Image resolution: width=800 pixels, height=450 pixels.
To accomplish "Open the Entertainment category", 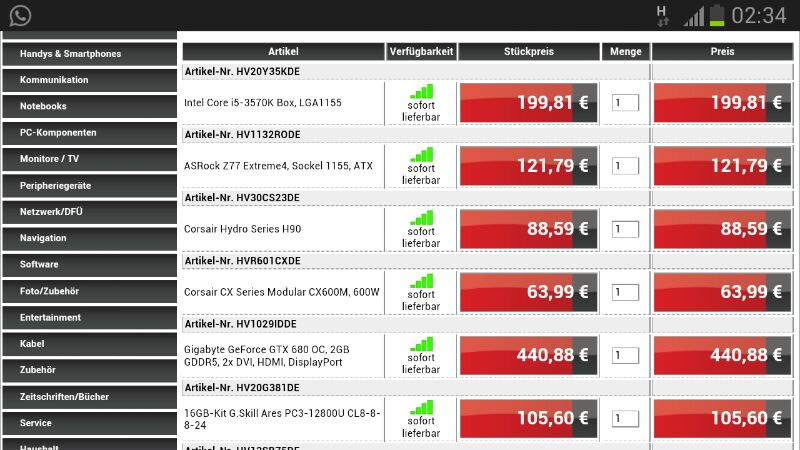I will click(89, 318).
